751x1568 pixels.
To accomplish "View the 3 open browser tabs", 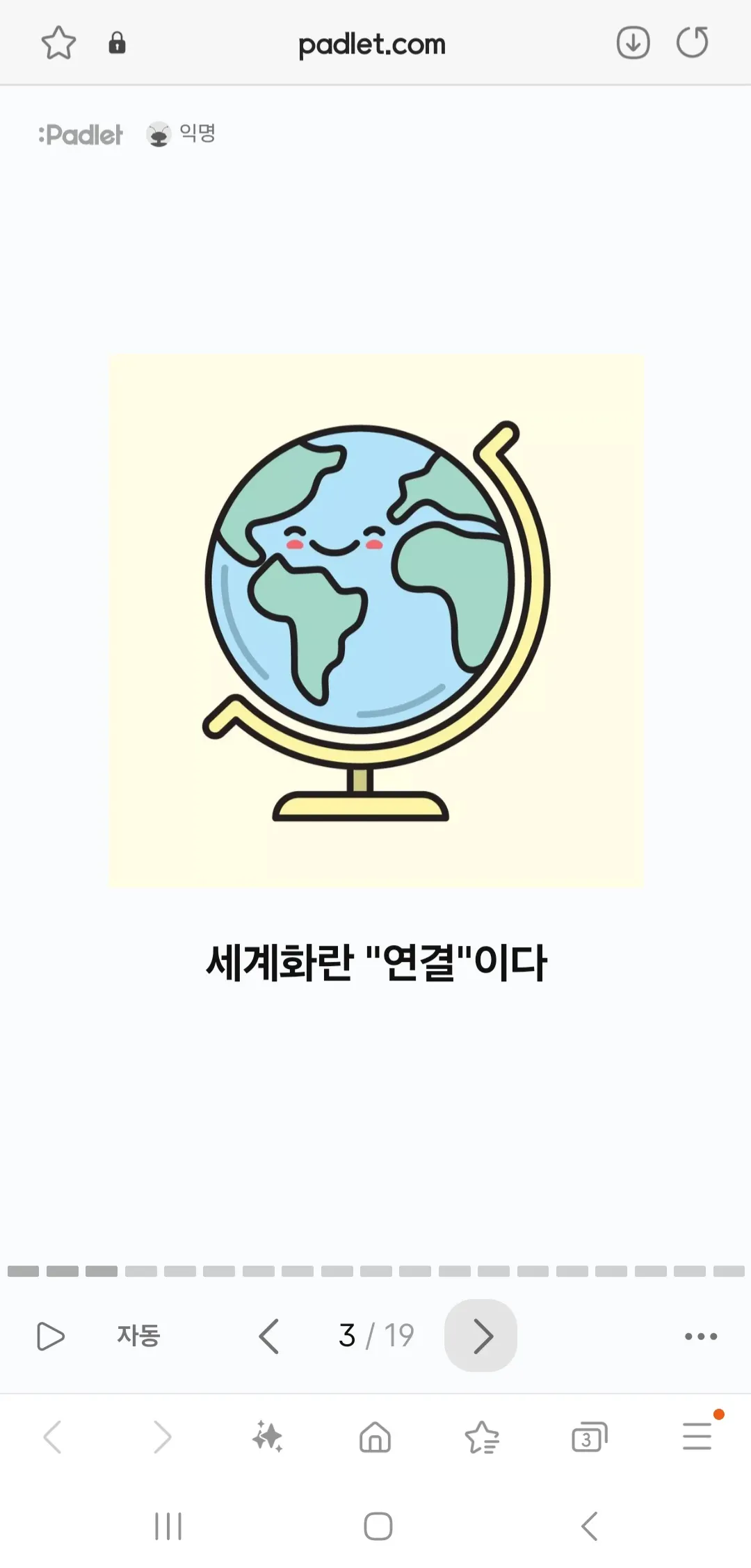I will (589, 1437).
